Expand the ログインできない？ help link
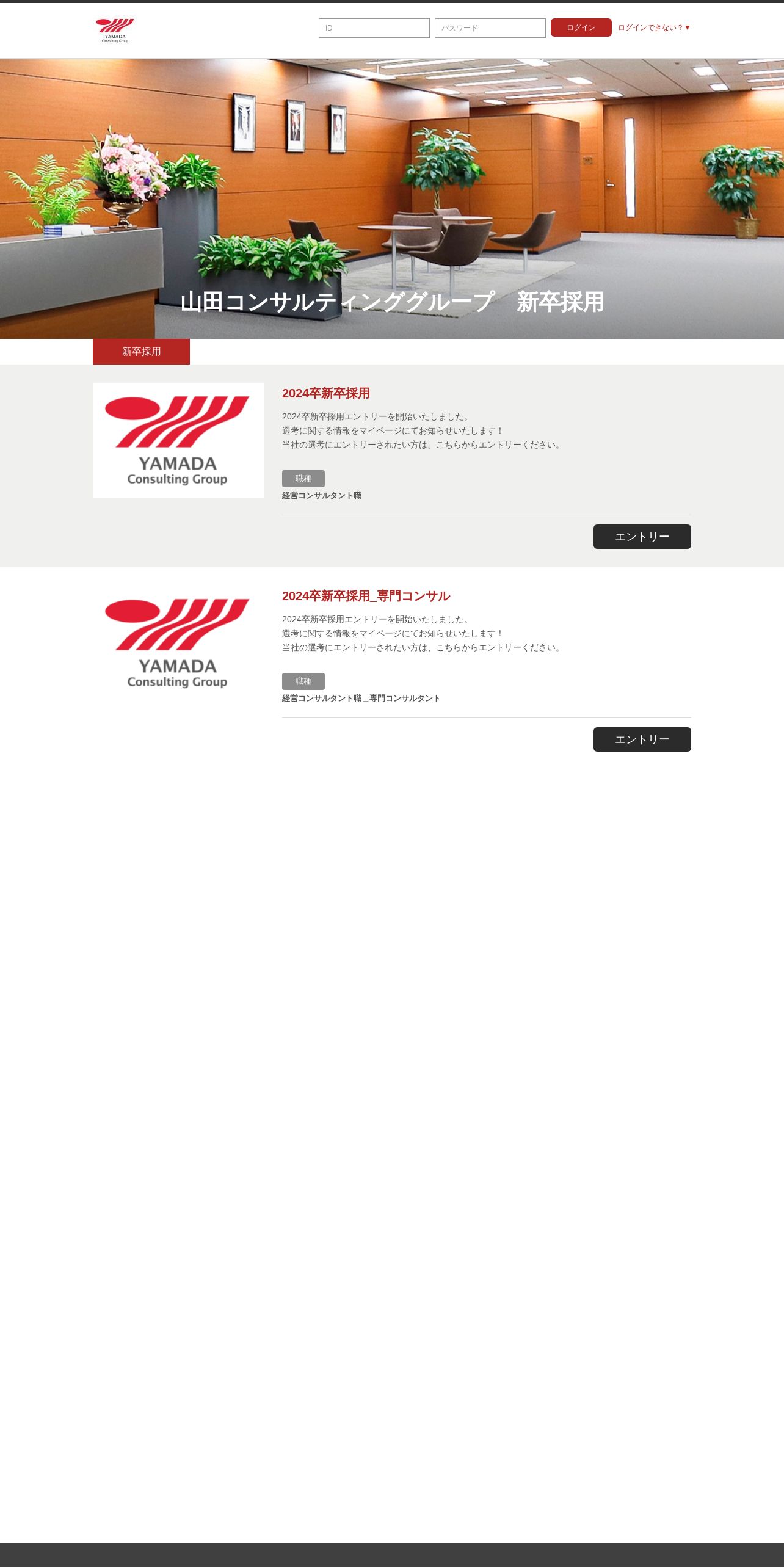Viewport: 784px width, 1568px height. (x=654, y=27)
